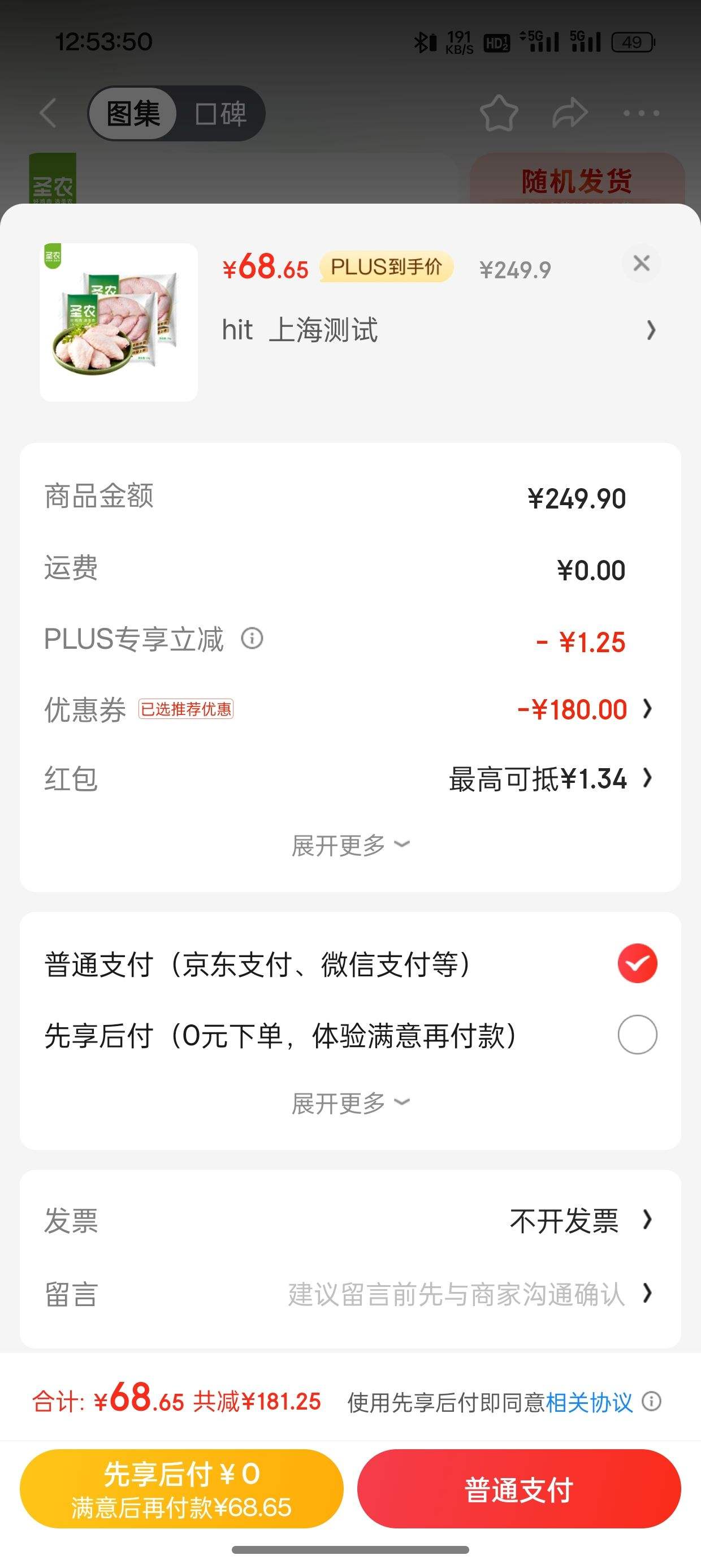Tap the info icon beside PLUS专享立减
The image size is (701, 1568).
pos(252,640)
